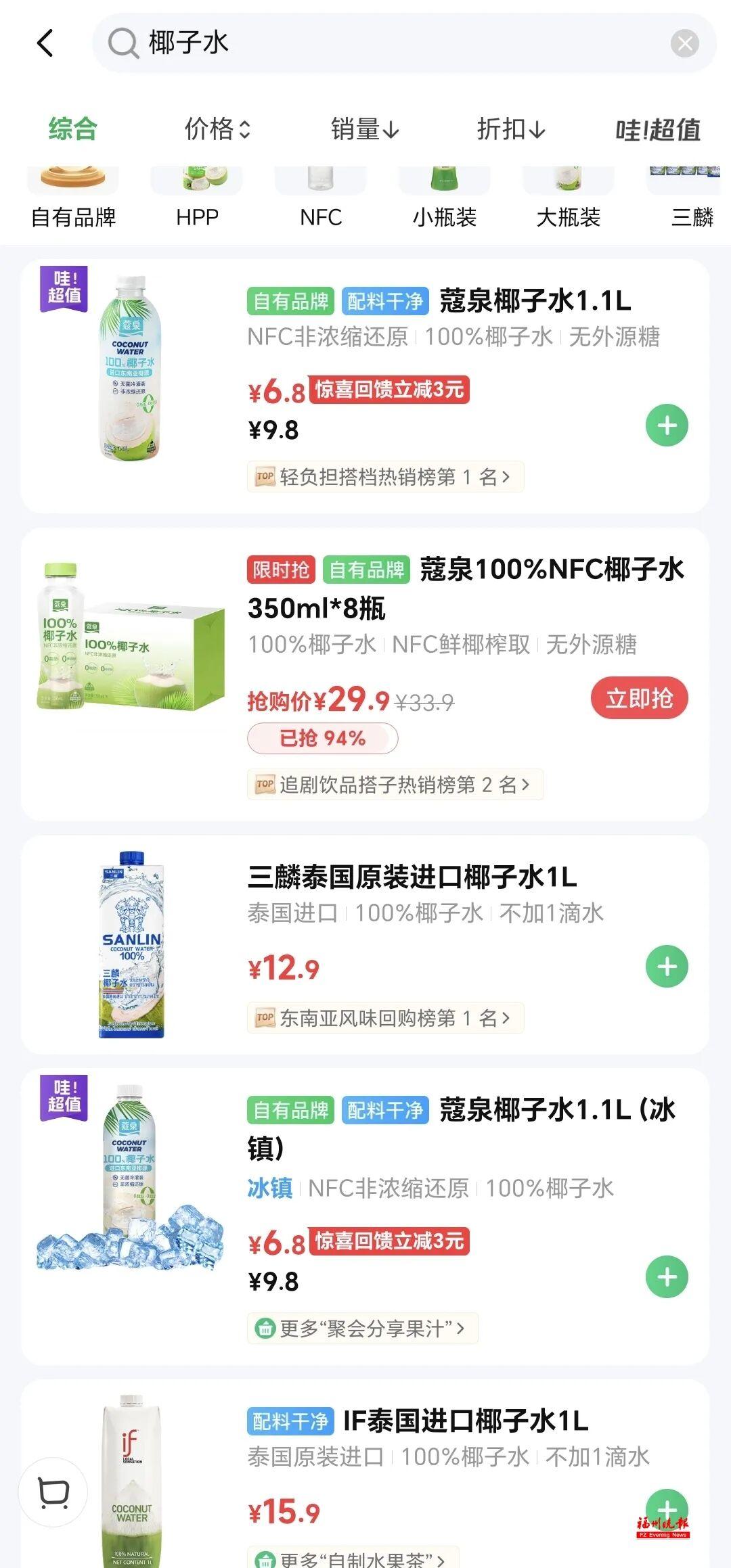Image resolution: width=731 pixels, height=1568 pixels.
Task: Clear the search text with the X icon
Action: pos(686,43)
